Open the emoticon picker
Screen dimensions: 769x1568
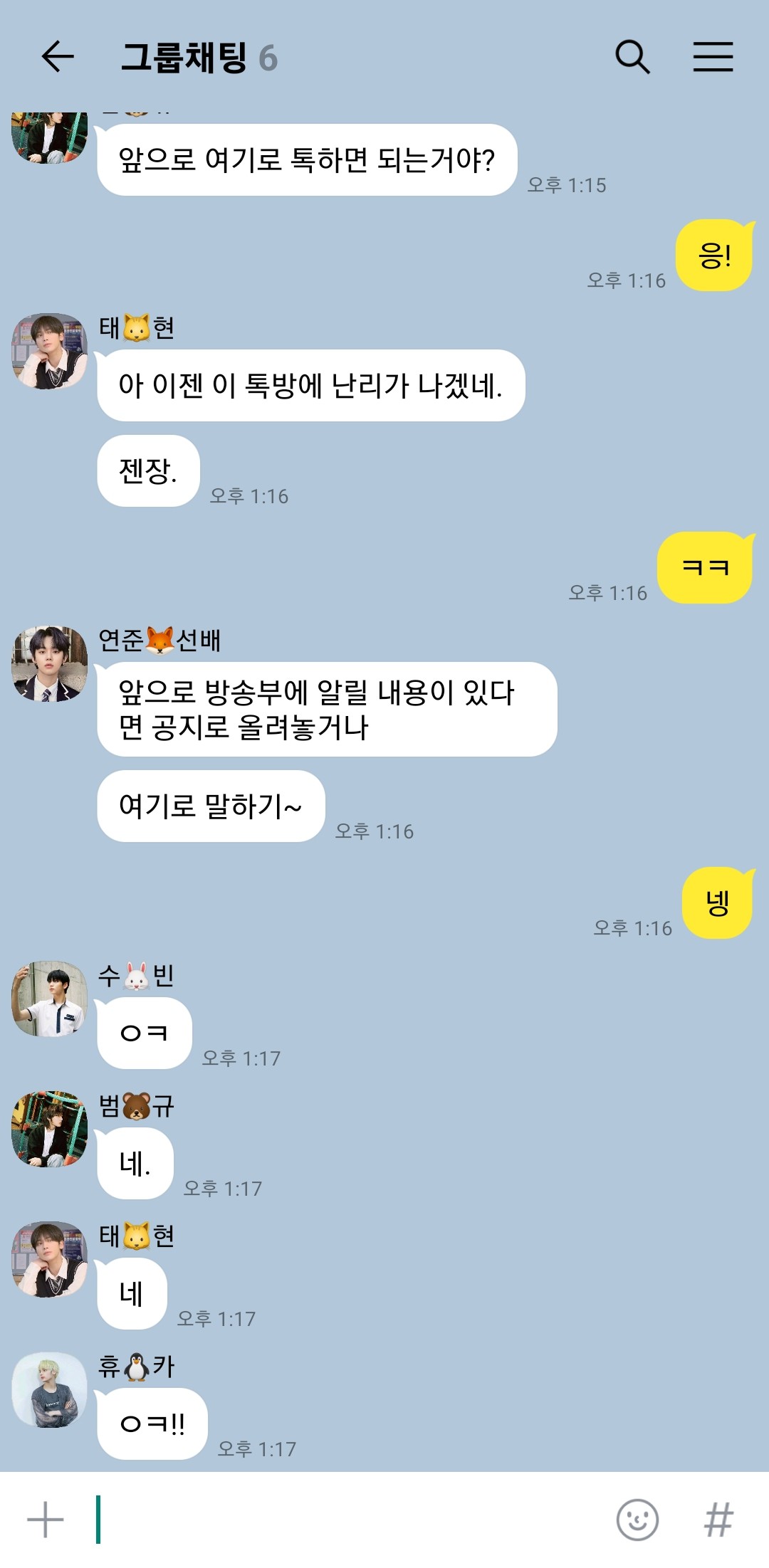click(637, 1520)
